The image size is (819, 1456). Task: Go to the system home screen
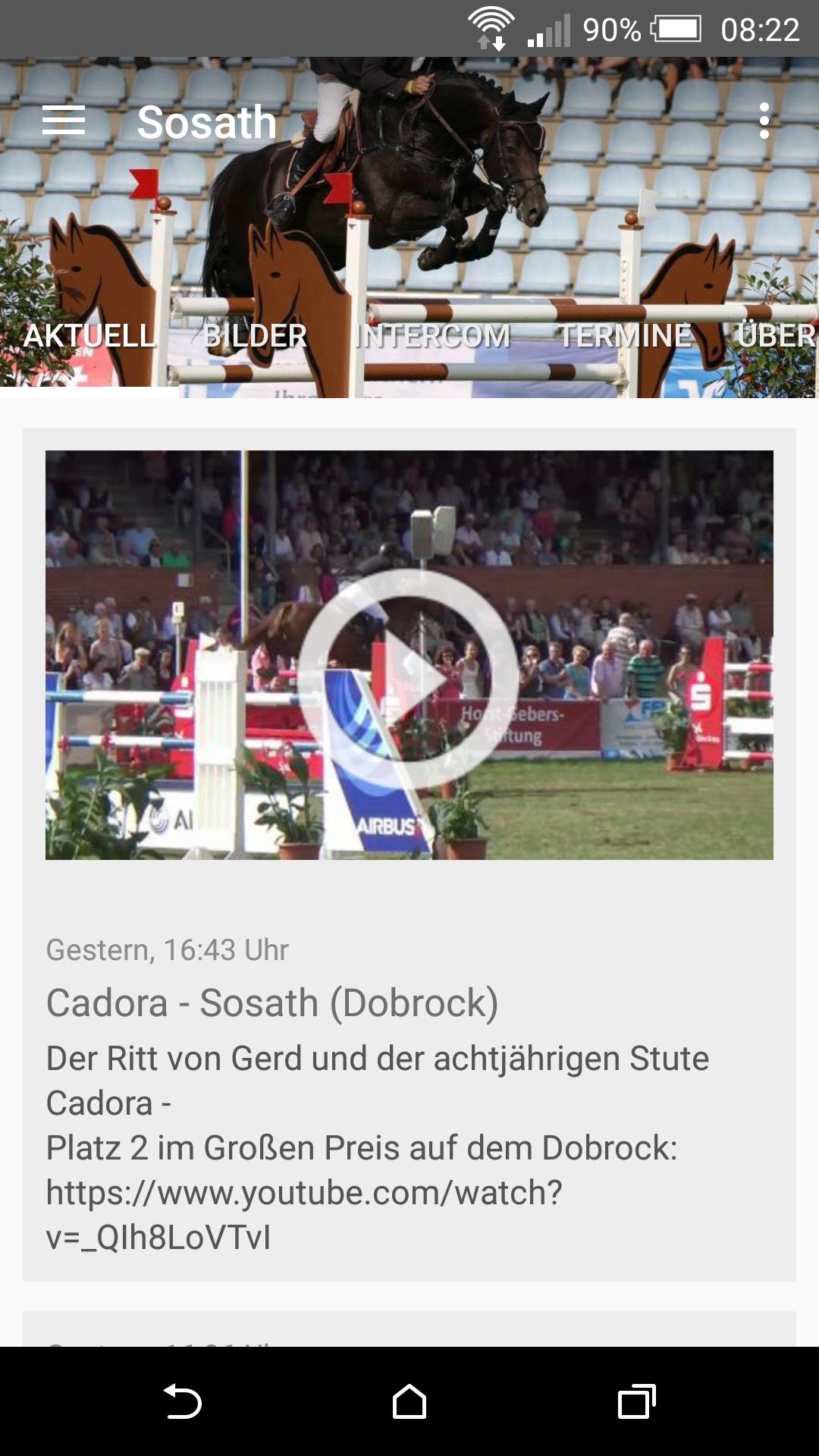tap(409, 1401)
